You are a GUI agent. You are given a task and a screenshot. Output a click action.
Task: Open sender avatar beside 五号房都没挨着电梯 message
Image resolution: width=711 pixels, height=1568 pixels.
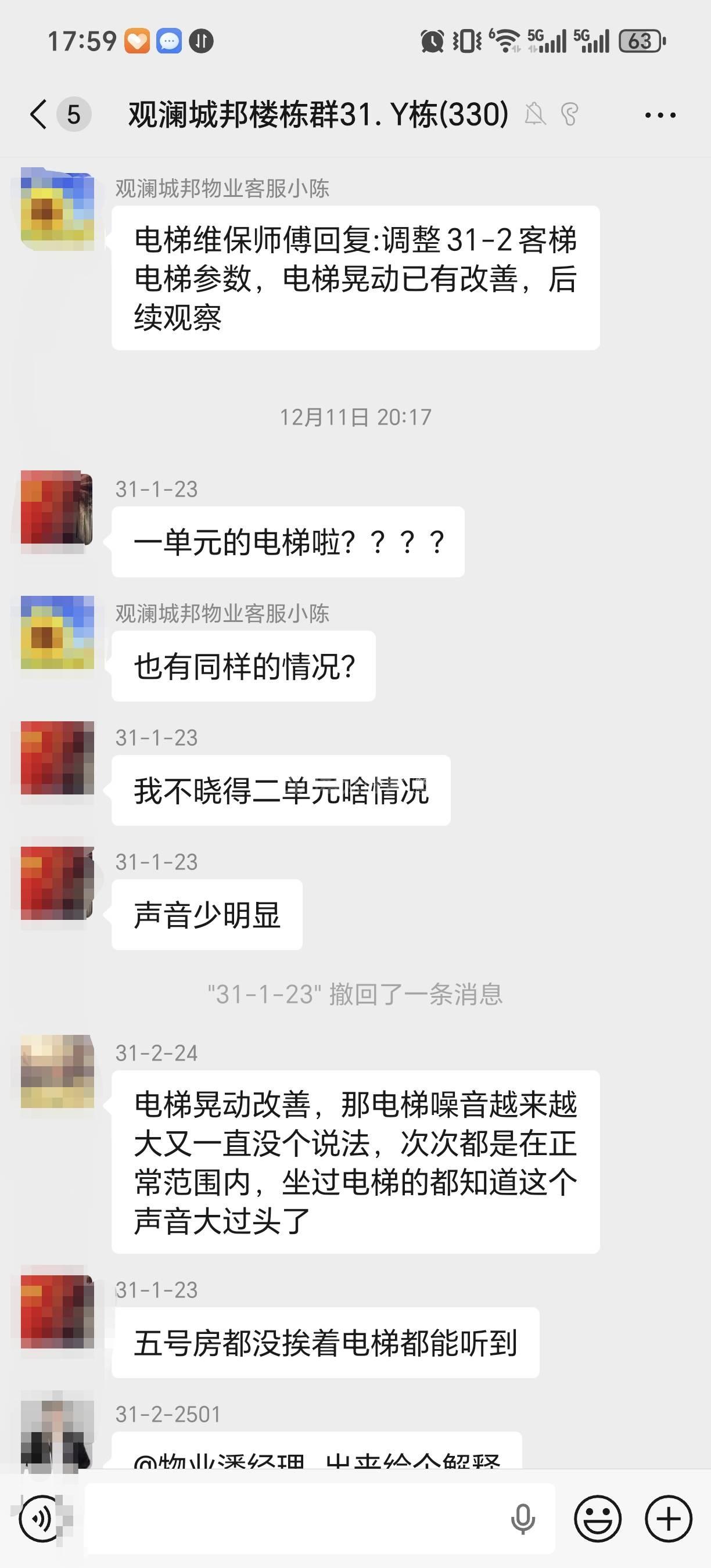58,1311
